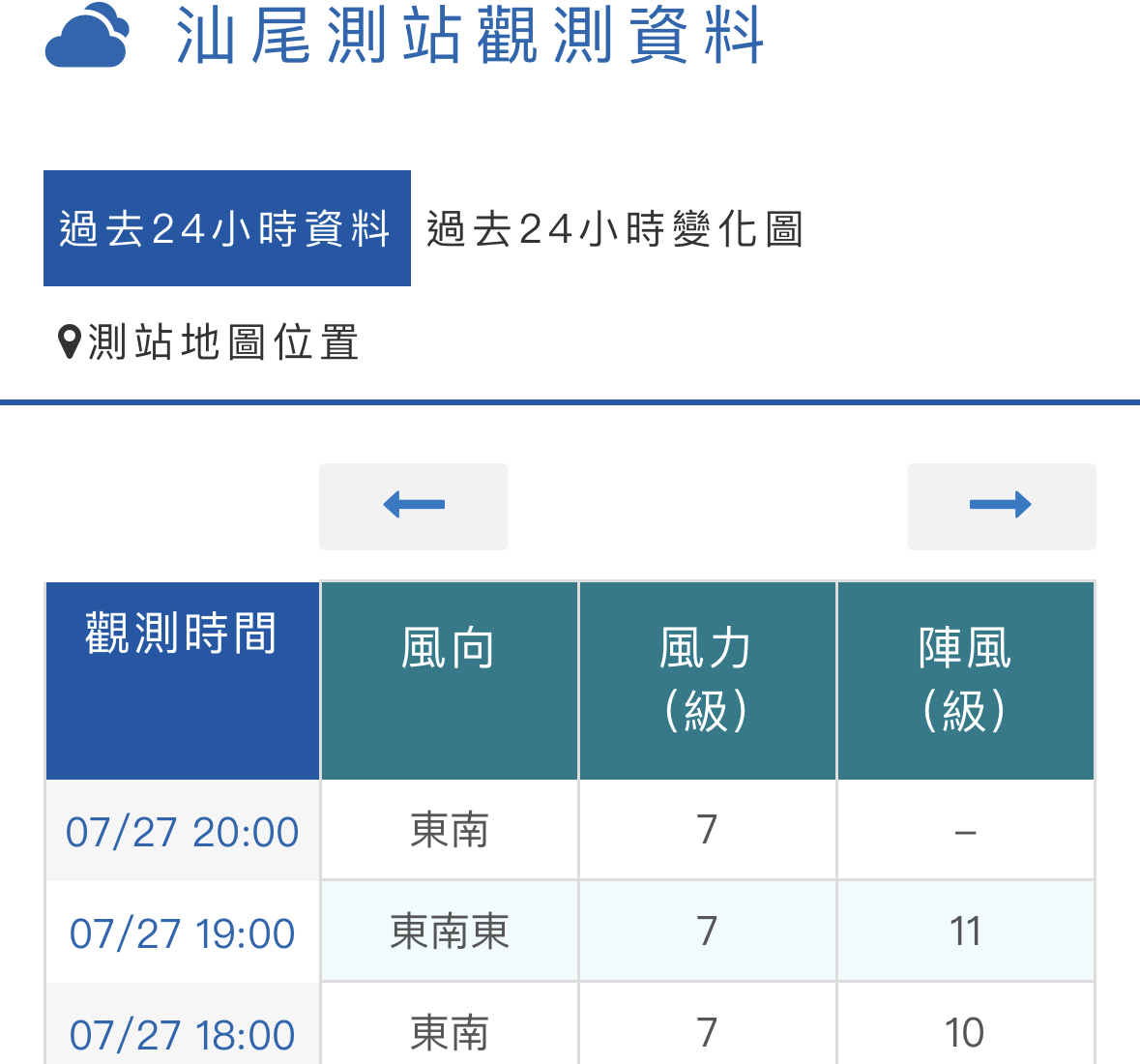1140x1064 pixels.
Task: Select the 過去24小時資料 tab
Action: click(x=226, y=229)
